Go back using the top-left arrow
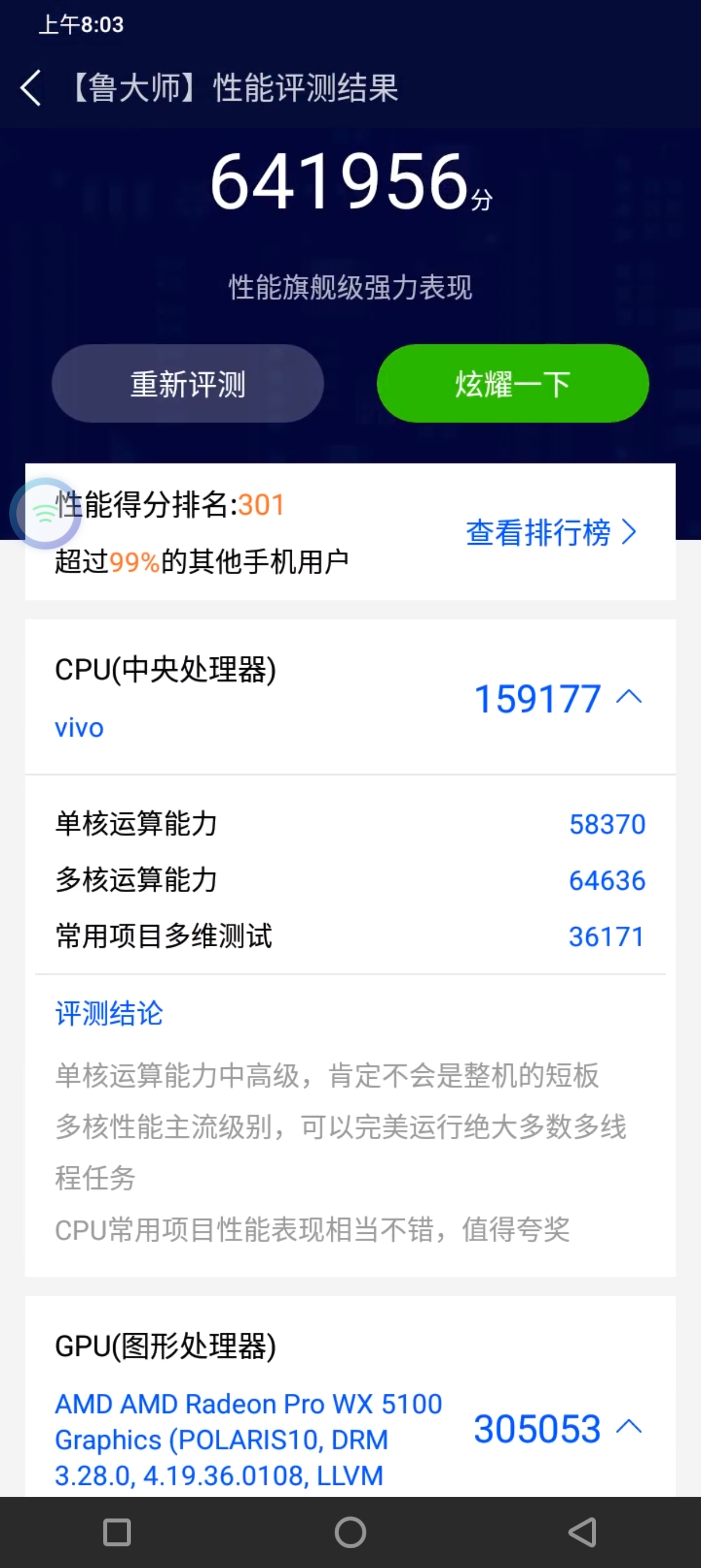 [x=31, y=88]
